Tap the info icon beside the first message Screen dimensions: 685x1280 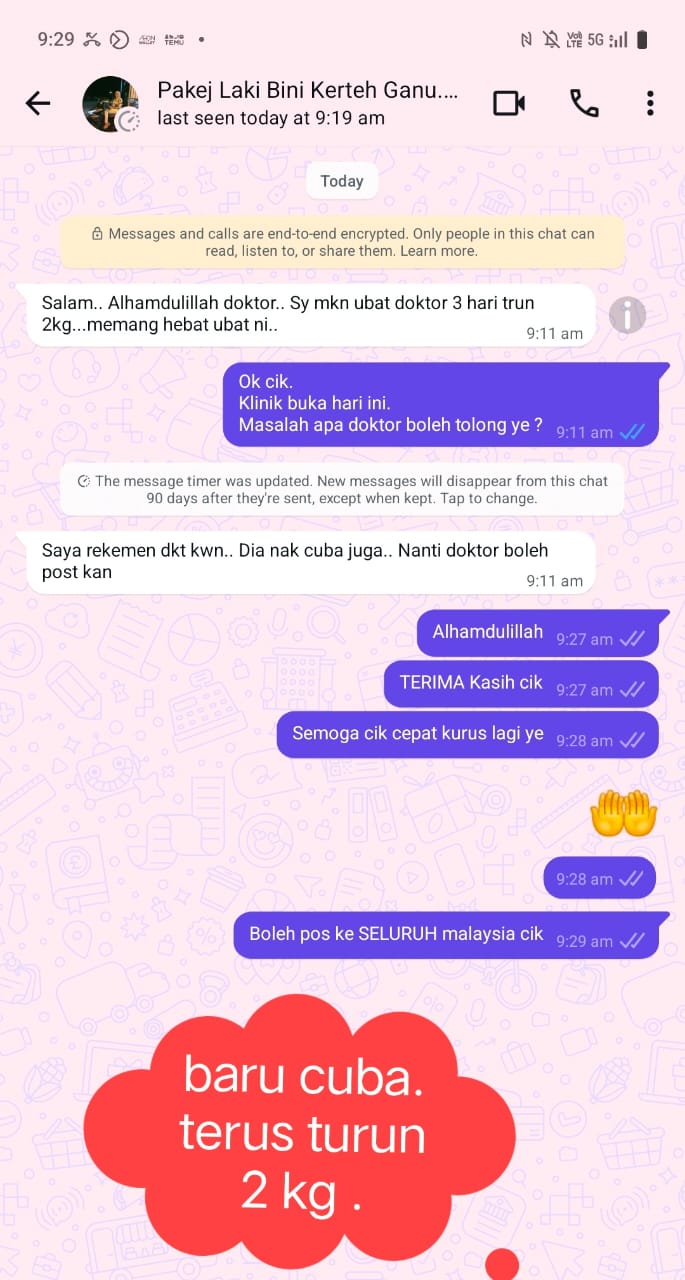(627, 315)
